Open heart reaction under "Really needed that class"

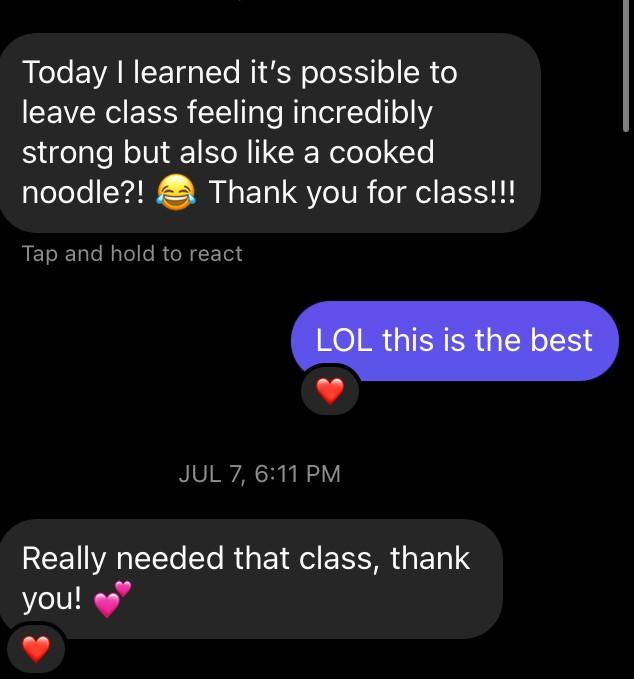point(36,651)
